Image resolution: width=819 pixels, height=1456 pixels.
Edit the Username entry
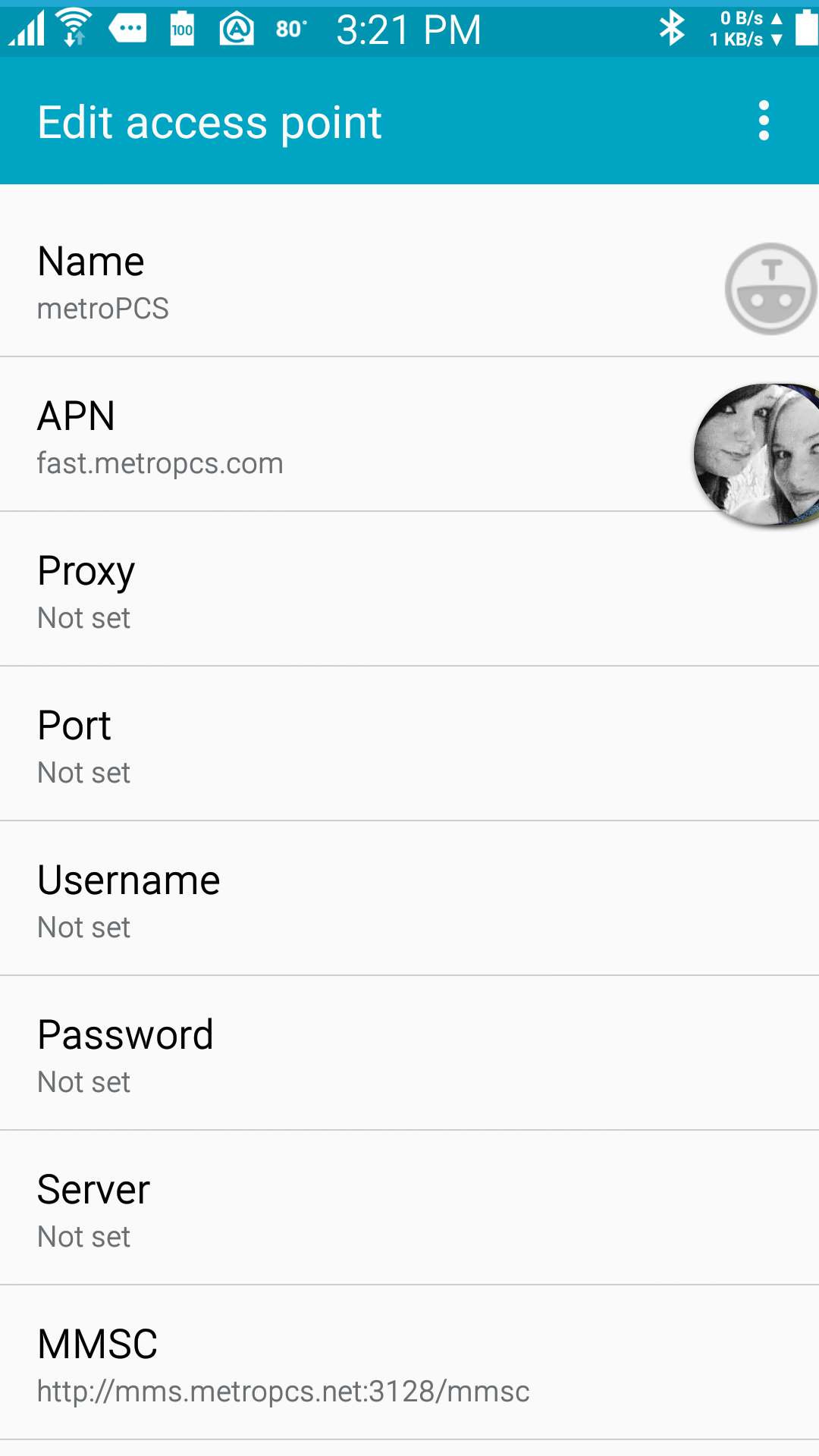coord(409,899)
